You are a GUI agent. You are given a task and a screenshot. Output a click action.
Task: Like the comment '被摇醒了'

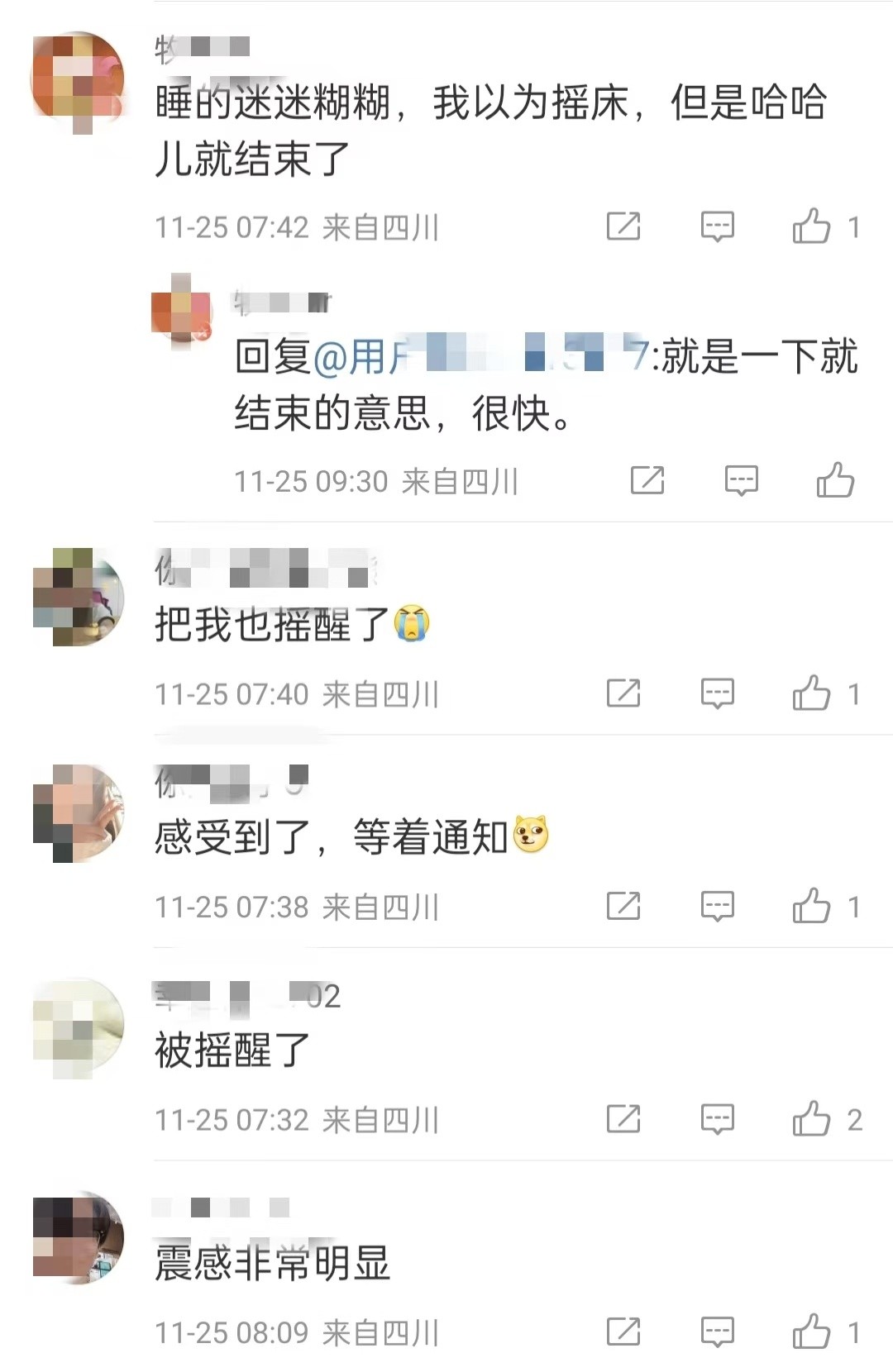click(811, 1119)
